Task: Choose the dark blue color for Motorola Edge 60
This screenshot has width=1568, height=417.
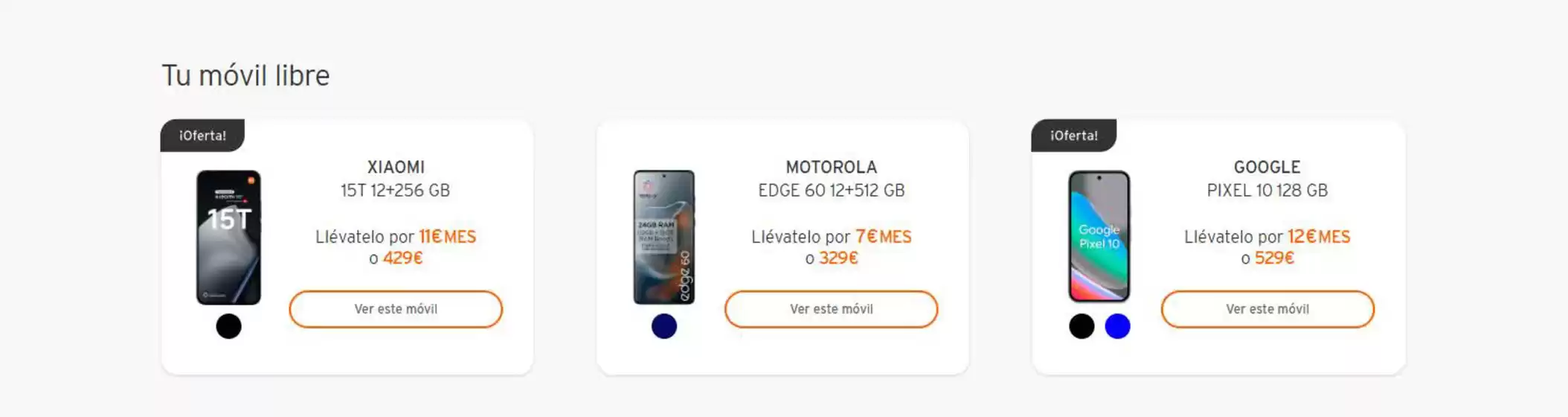Action: pyautogui.click(x=664, y=326)
